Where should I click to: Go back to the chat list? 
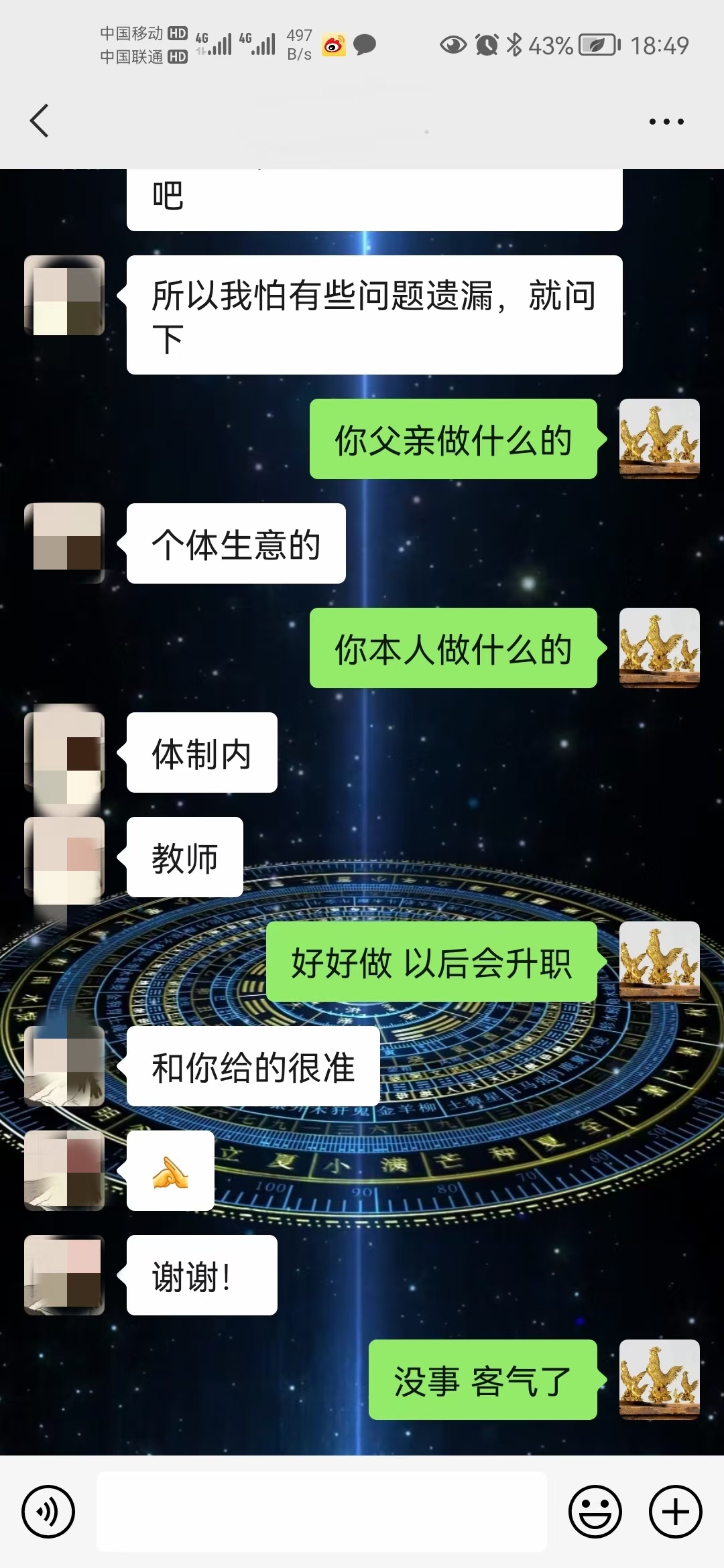click(x=40, y=121)
